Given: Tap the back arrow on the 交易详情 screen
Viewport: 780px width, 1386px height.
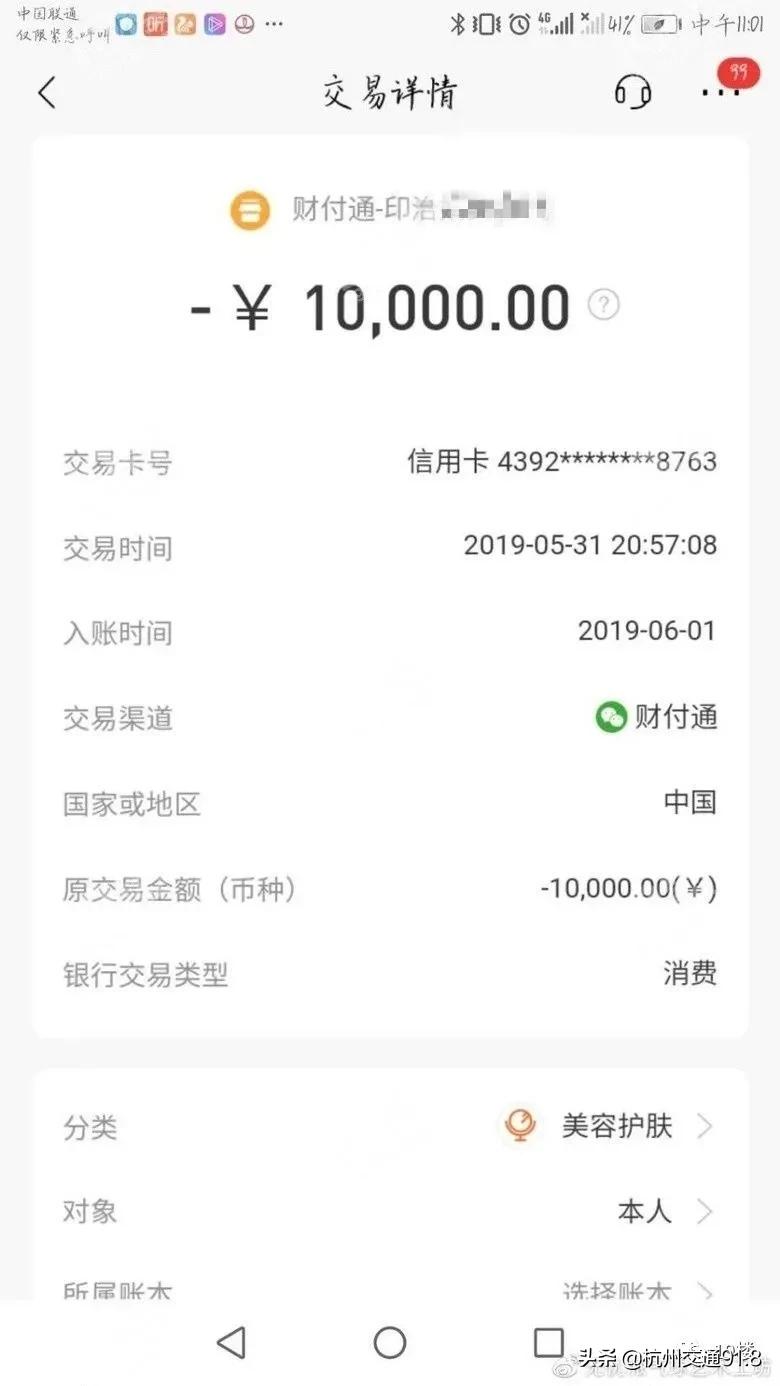Looking at the screenshot, I should click(48, 91).
